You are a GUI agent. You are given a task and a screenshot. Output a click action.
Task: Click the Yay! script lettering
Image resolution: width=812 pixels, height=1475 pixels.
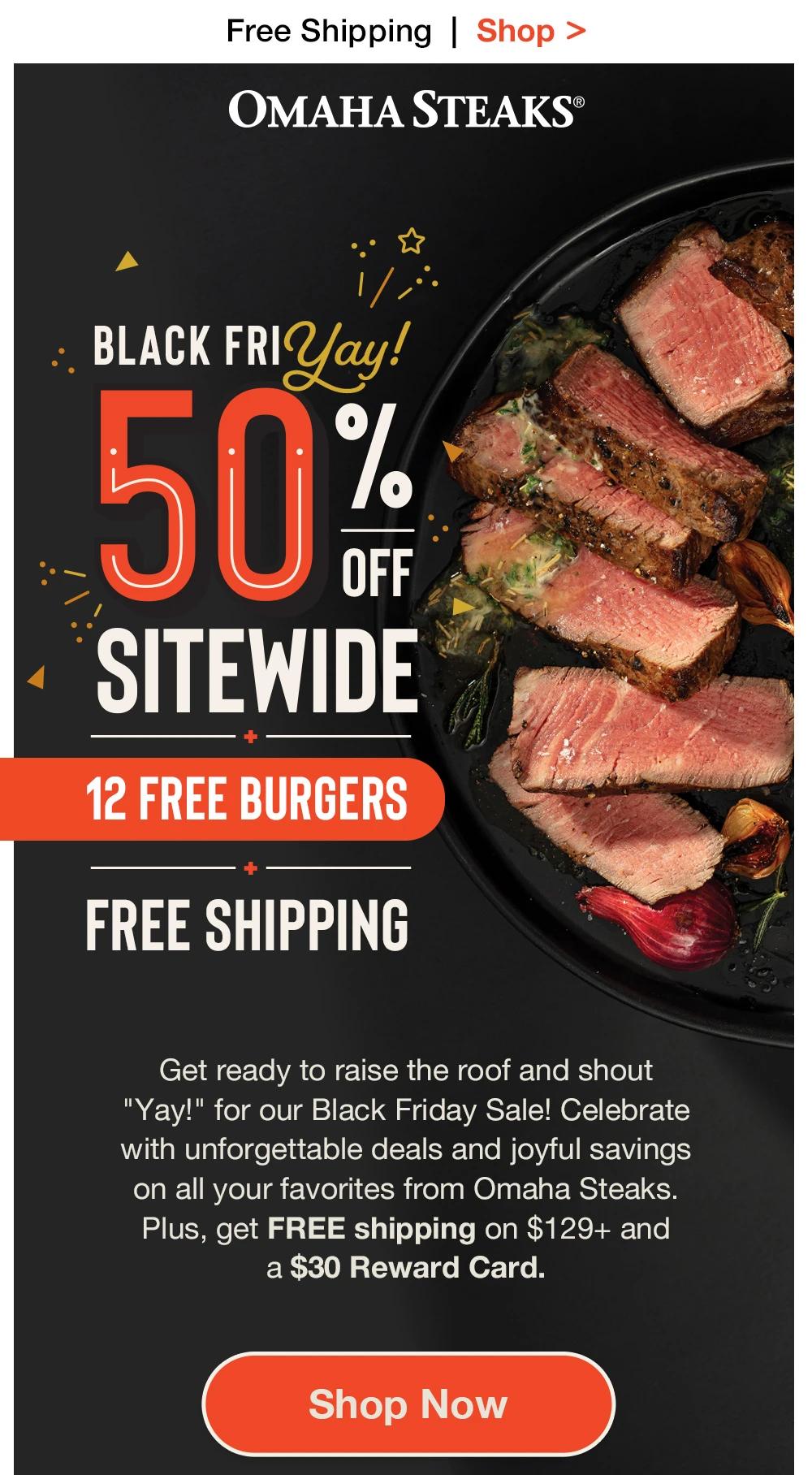click(x=341, y=349)
